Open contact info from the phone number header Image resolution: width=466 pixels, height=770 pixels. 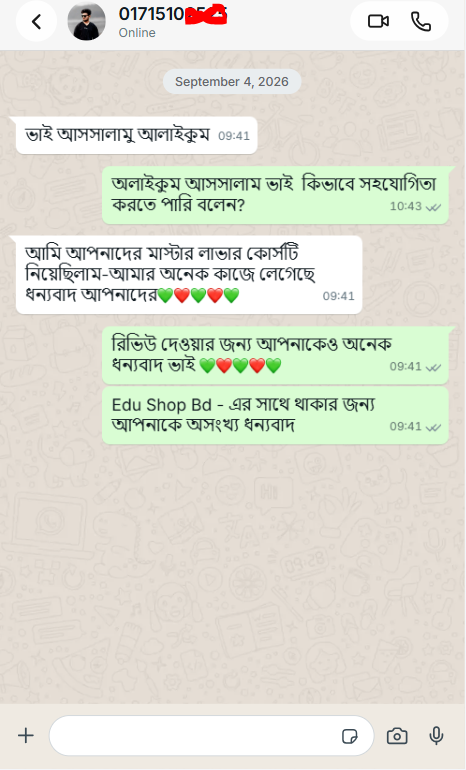[x=172, y=14]
